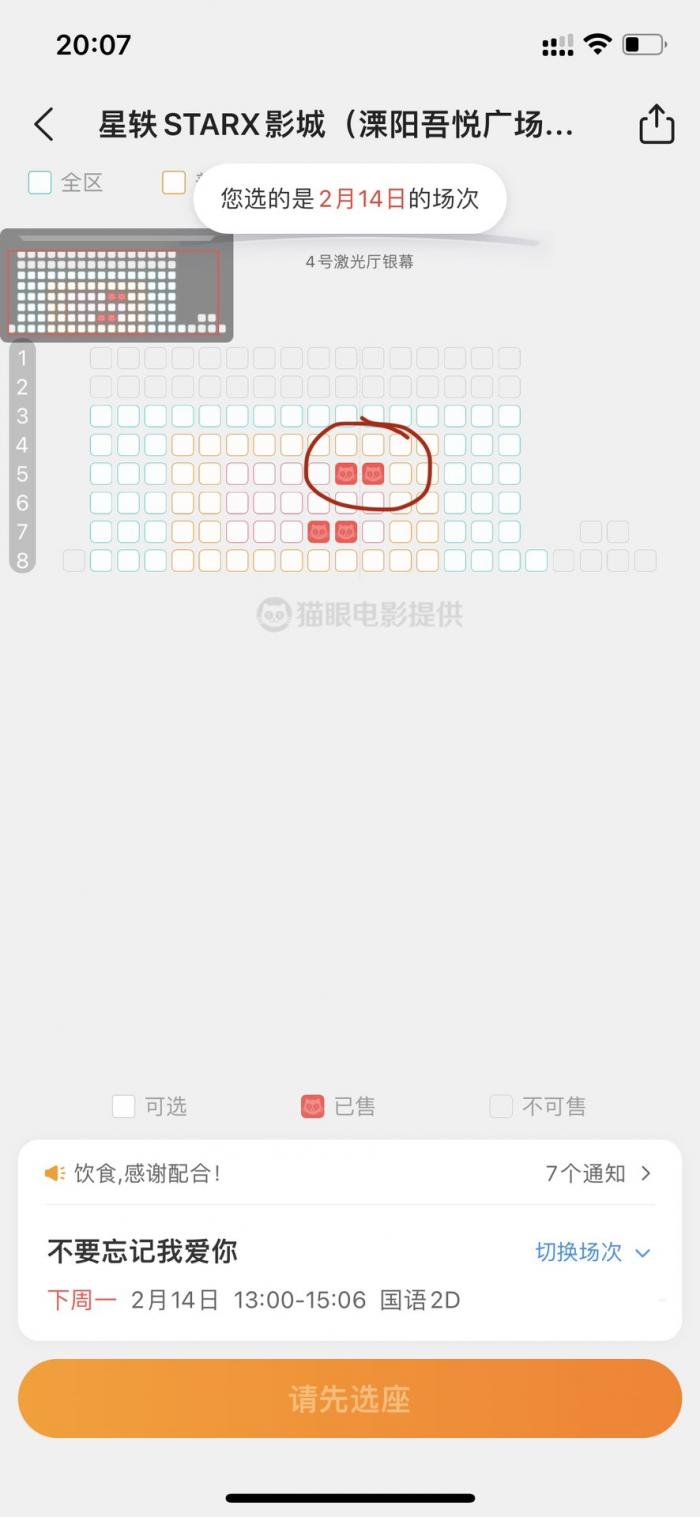Tap the 请先选座 confirm button
This screenshot has width=700, height=1517.
350,1399
